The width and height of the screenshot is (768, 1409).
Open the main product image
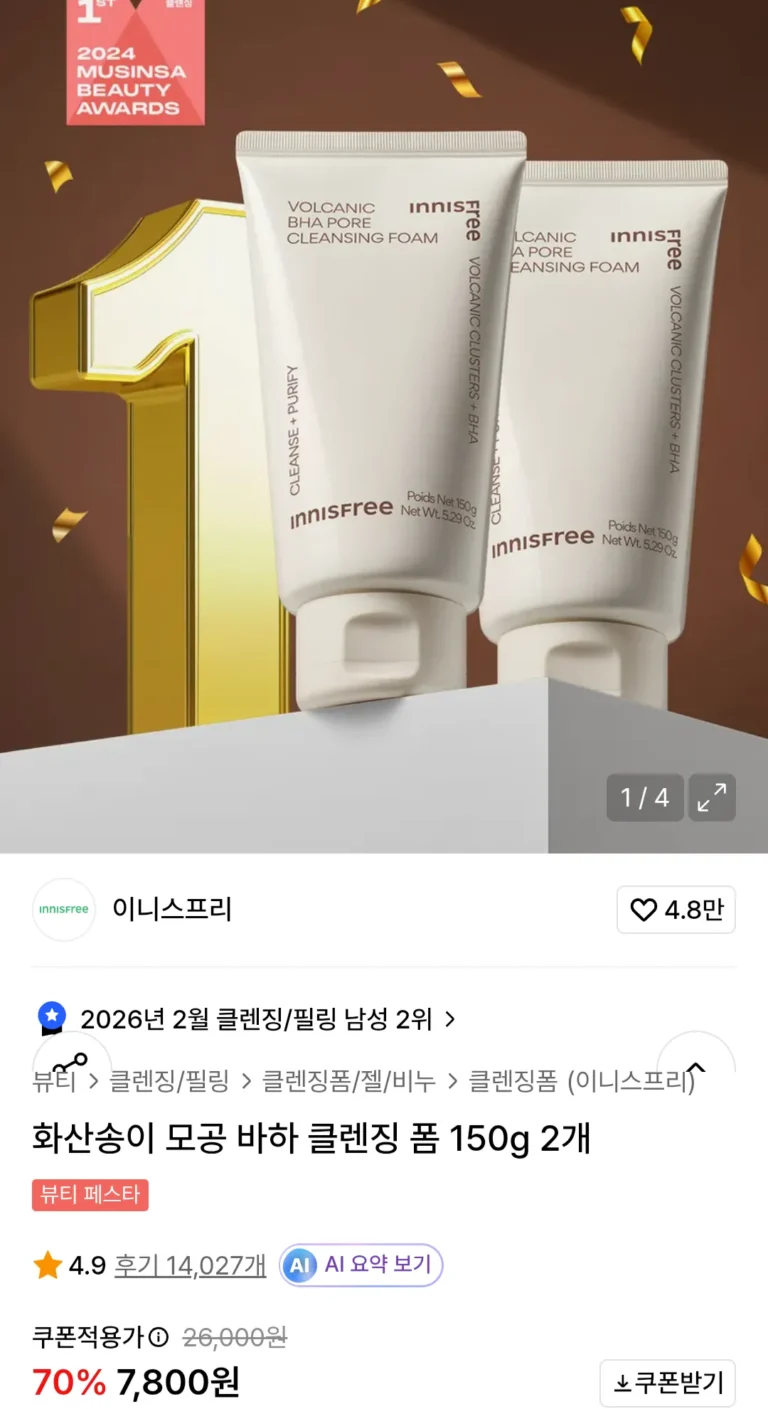coord(384,420)
